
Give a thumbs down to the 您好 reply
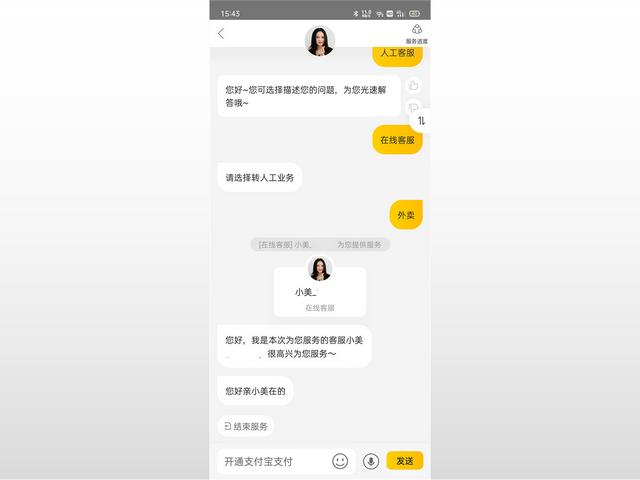click(x=413, y=107)
